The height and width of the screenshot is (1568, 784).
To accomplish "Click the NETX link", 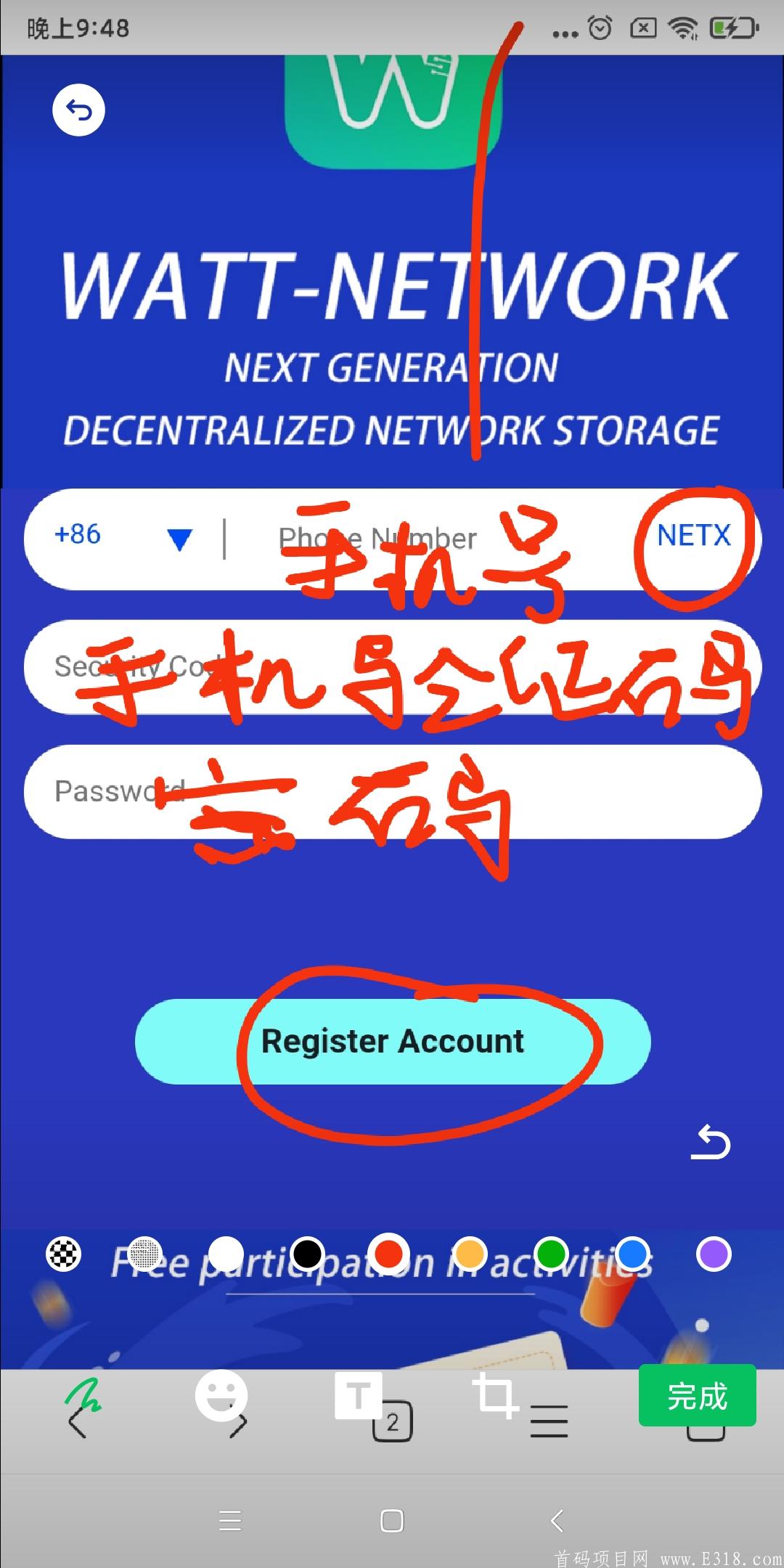I will (693, 535).
